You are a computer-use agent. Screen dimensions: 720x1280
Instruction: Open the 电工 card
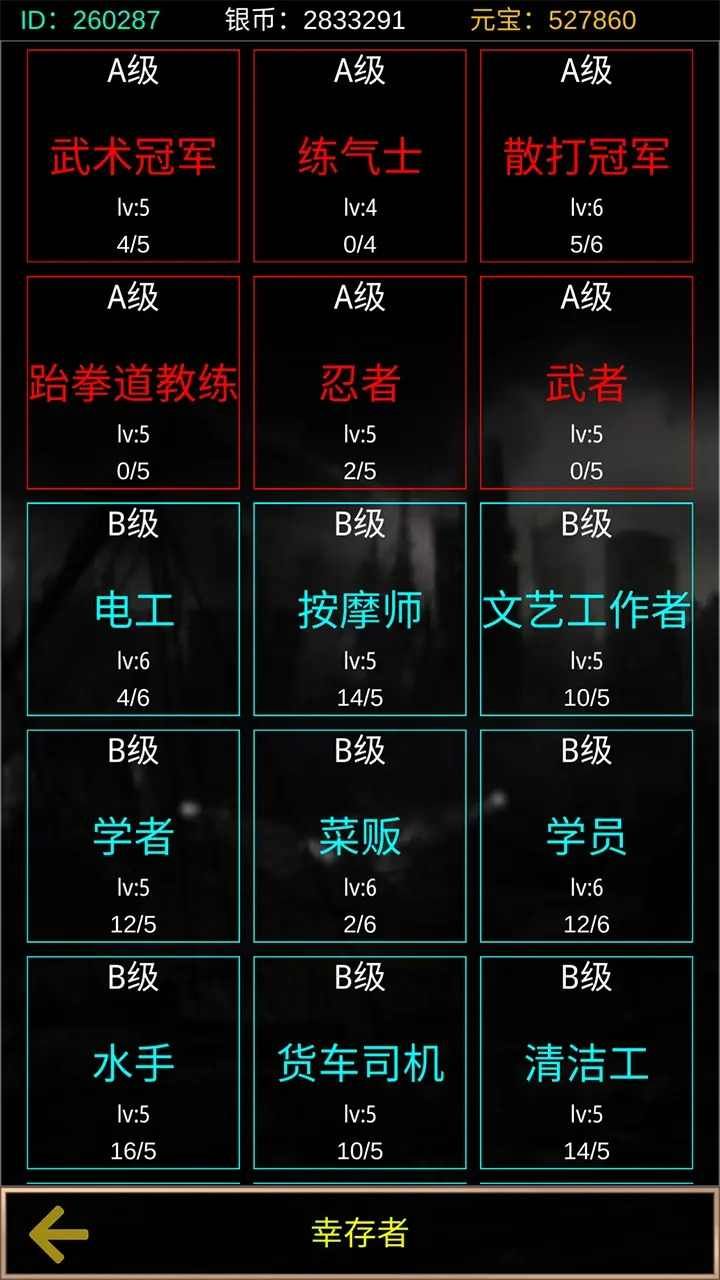(x=133, y=609)
